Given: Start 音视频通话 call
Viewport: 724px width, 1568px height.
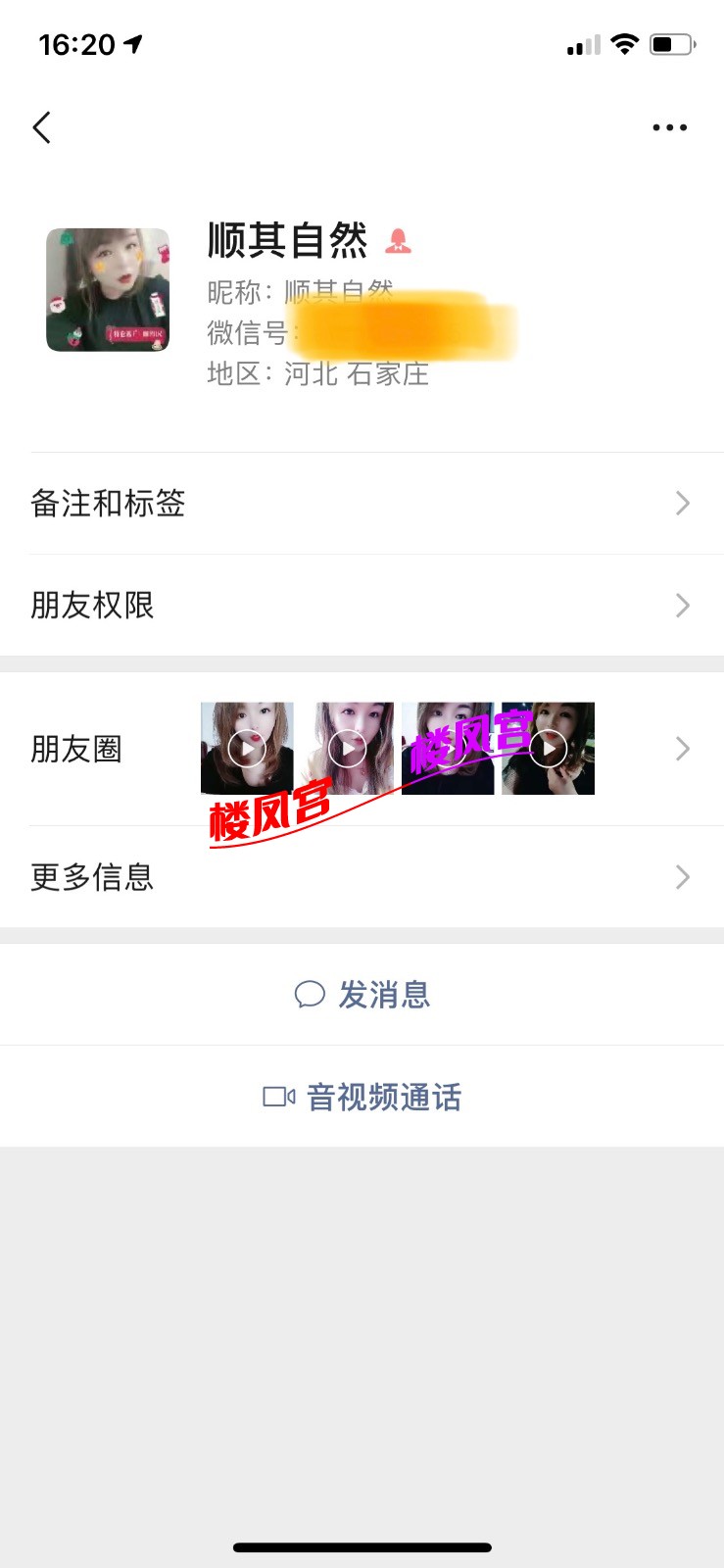Looking at the screenshot, I should pyautogui.click(x=362, y=1097).
